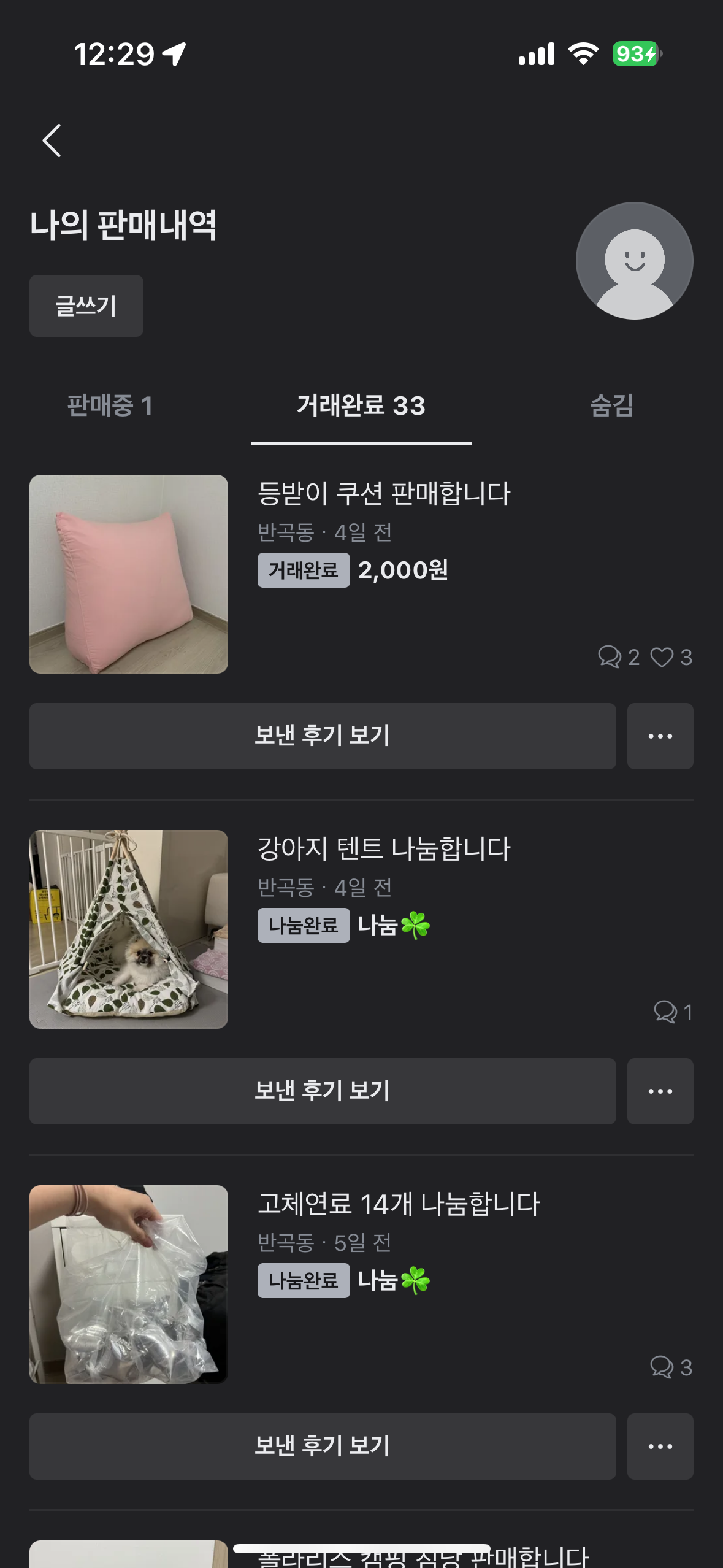Open the 고체연료 14개 나눔합니다 listing
723x1568 pixels.
pos(399,1204)
